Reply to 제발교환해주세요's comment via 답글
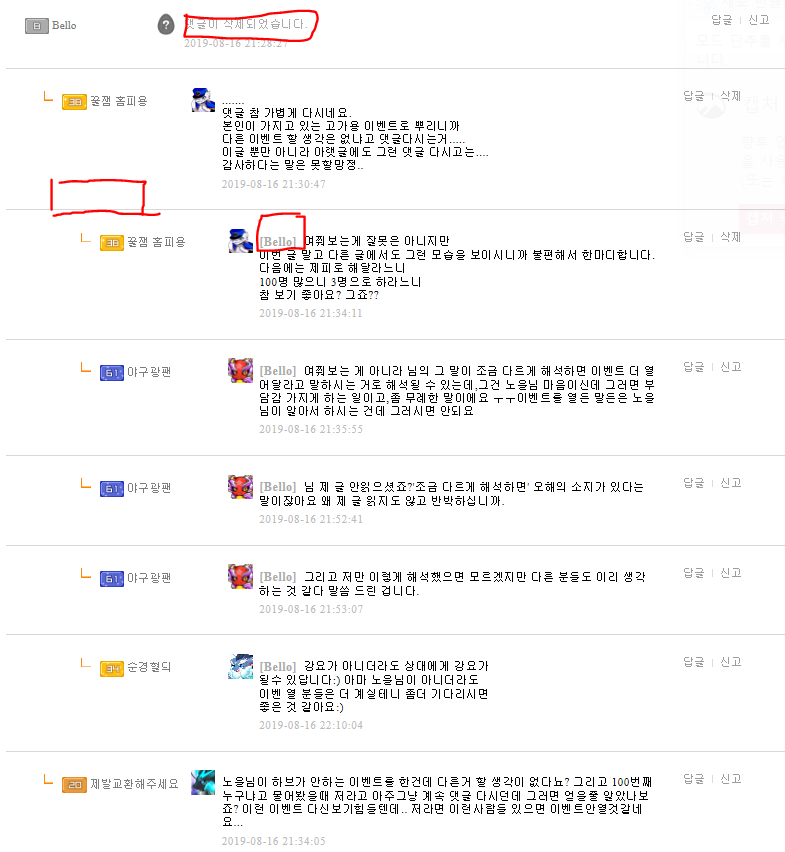This screenshot has width=785, height=852. 693,778
